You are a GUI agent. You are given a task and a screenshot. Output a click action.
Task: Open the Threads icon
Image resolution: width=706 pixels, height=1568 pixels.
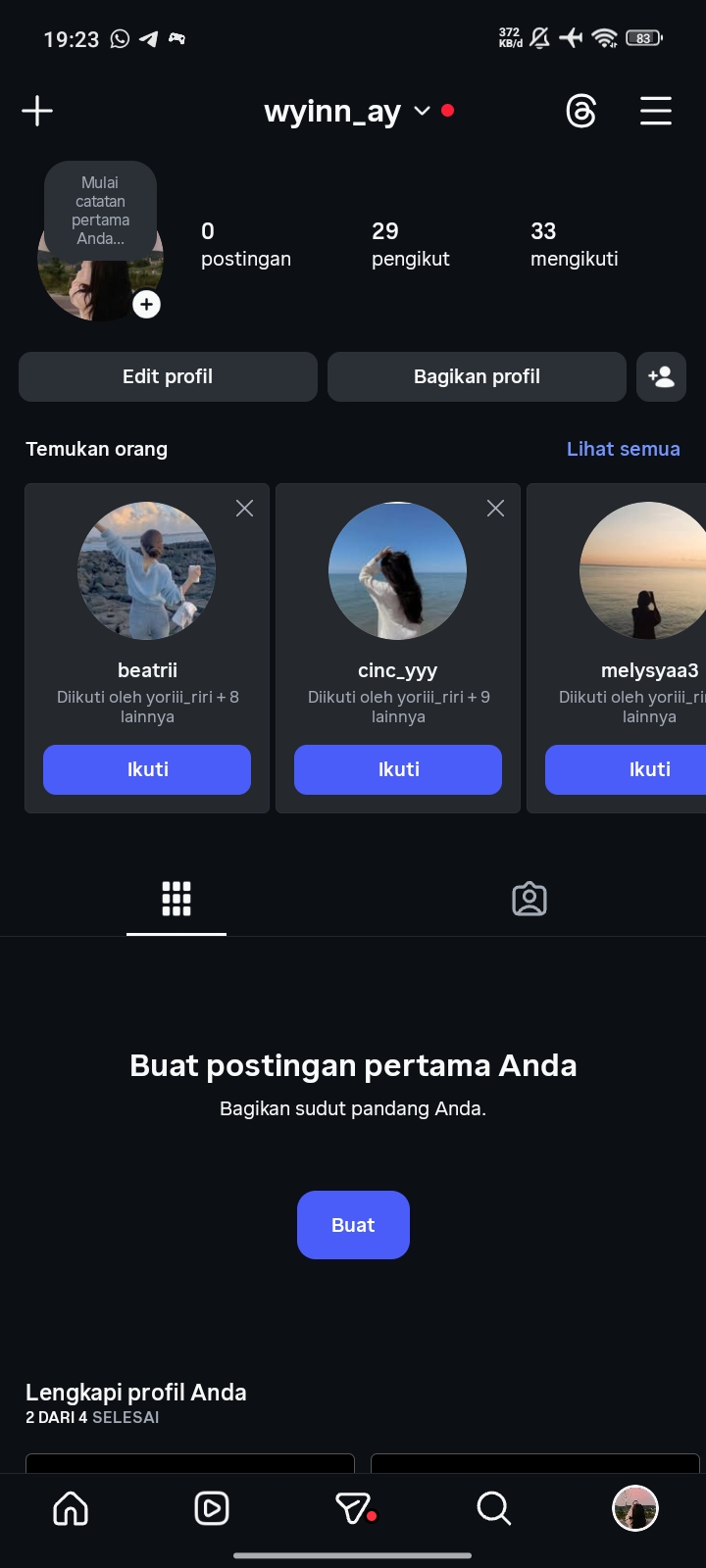click(580, 111)
